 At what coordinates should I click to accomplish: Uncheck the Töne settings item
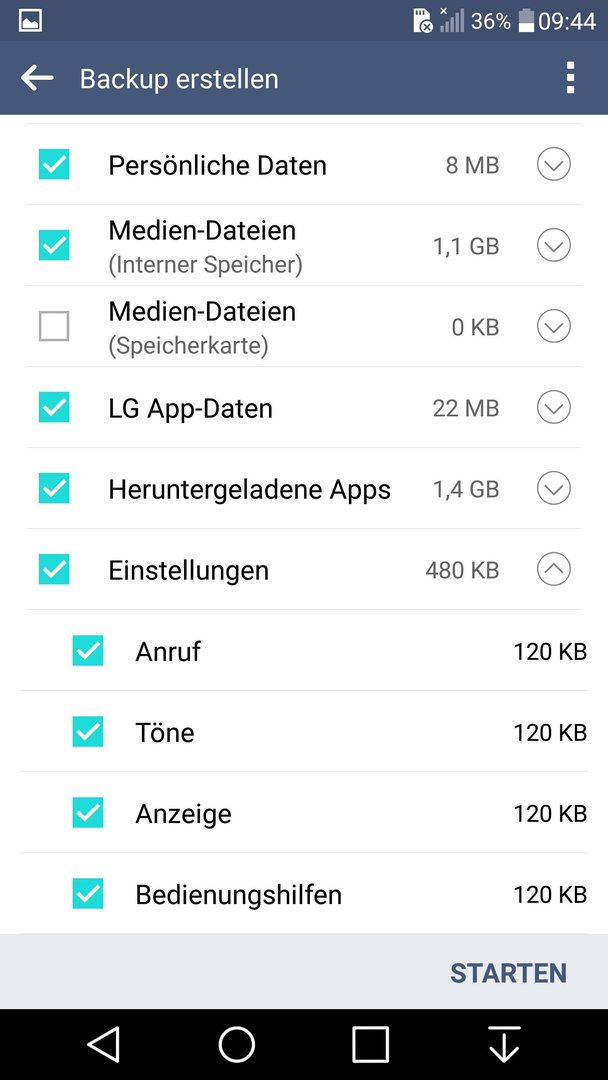[87, 732]
